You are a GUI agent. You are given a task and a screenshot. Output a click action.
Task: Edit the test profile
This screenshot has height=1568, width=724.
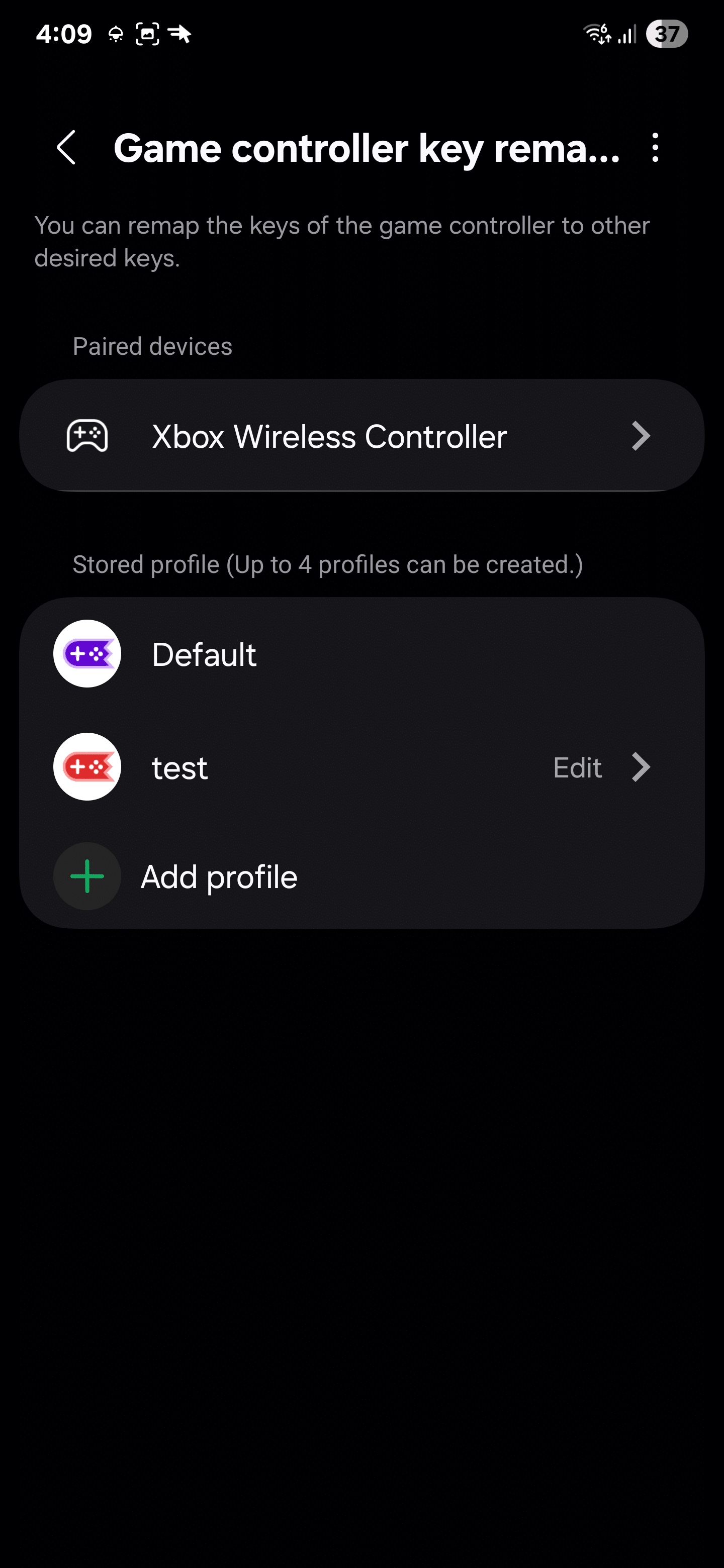pyautogui.click(x=600, y=767)
